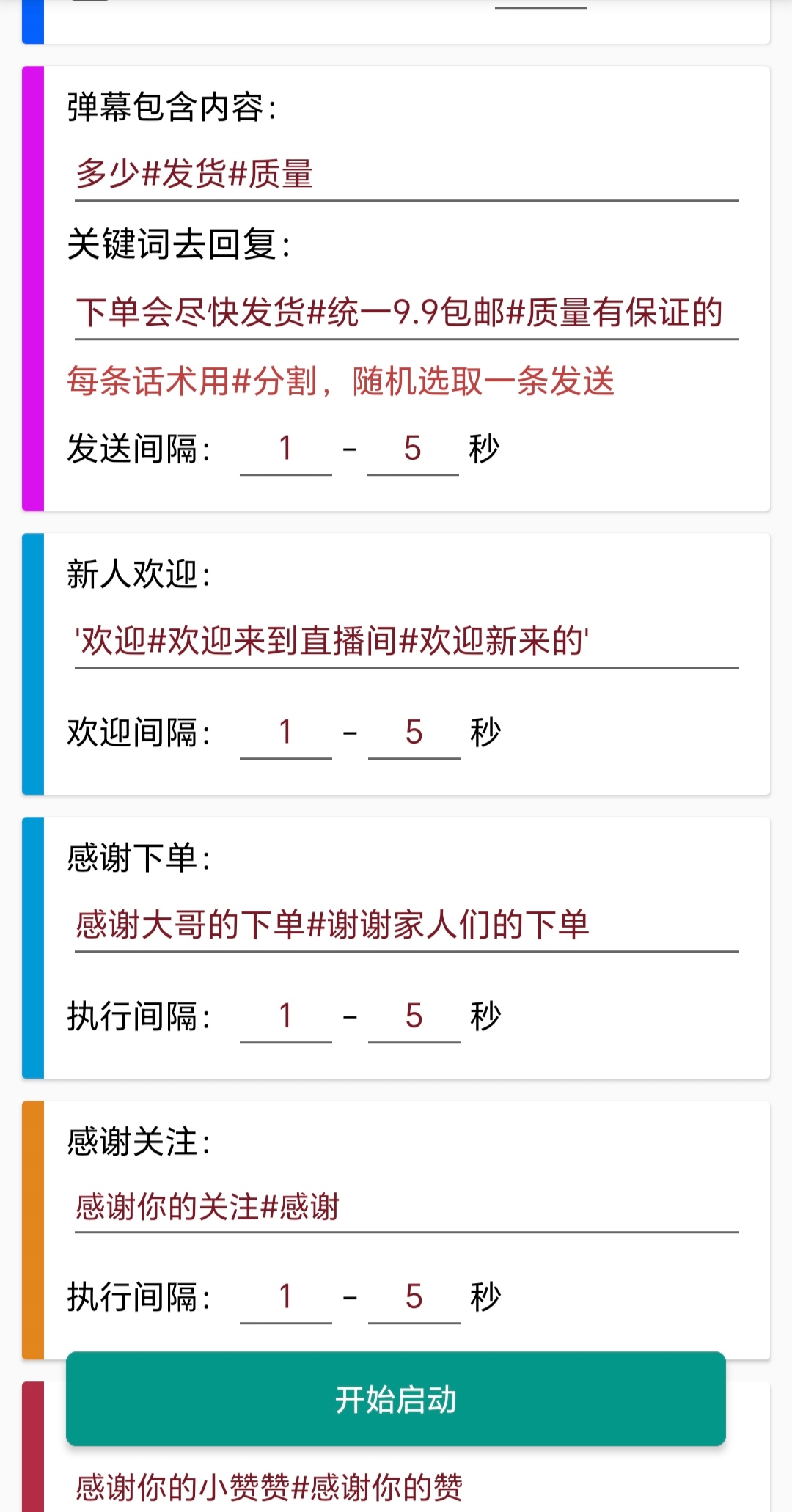This screenshot has height=1512, width=792.
Task: Change the maximum 发送间隔 seconds value
Action: 413,449
